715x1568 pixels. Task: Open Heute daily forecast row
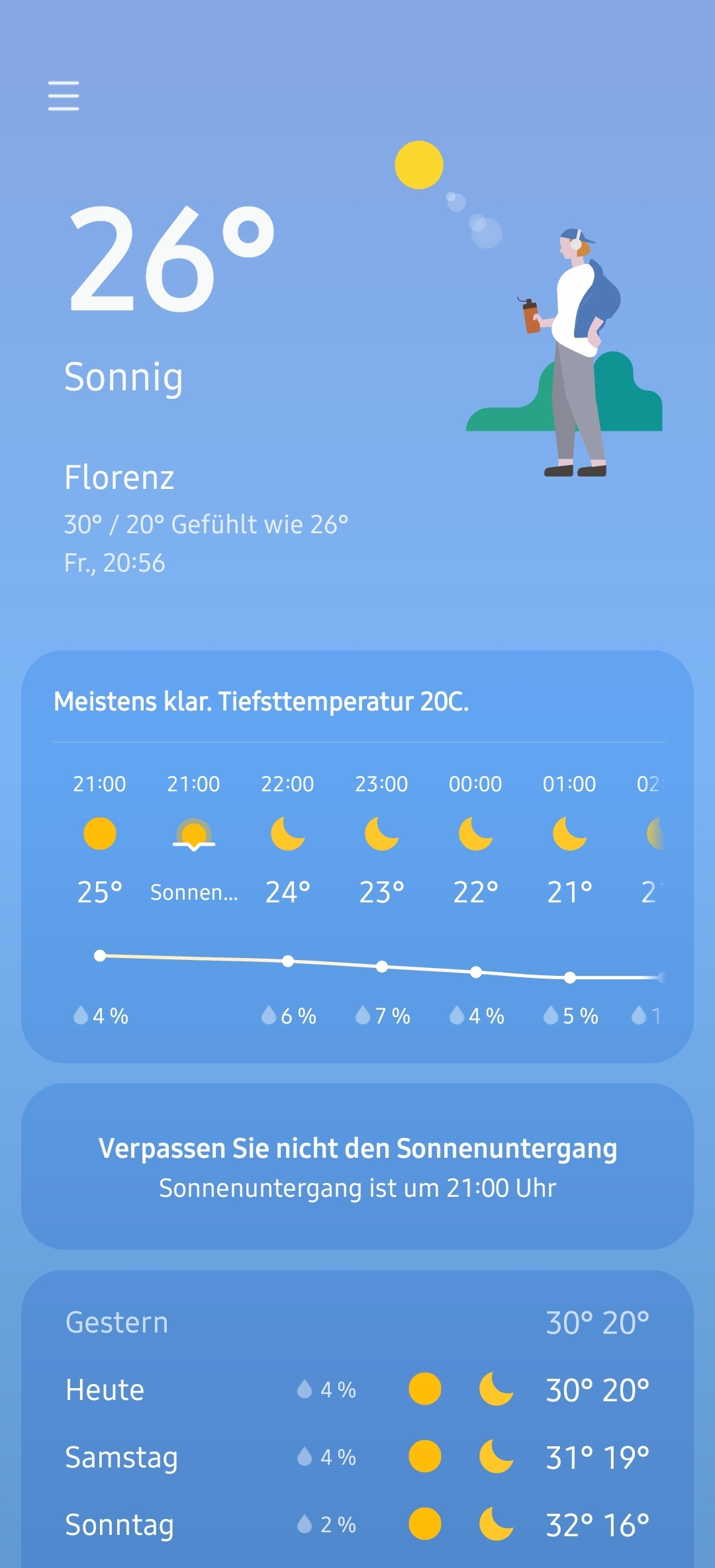point(358,1389)
